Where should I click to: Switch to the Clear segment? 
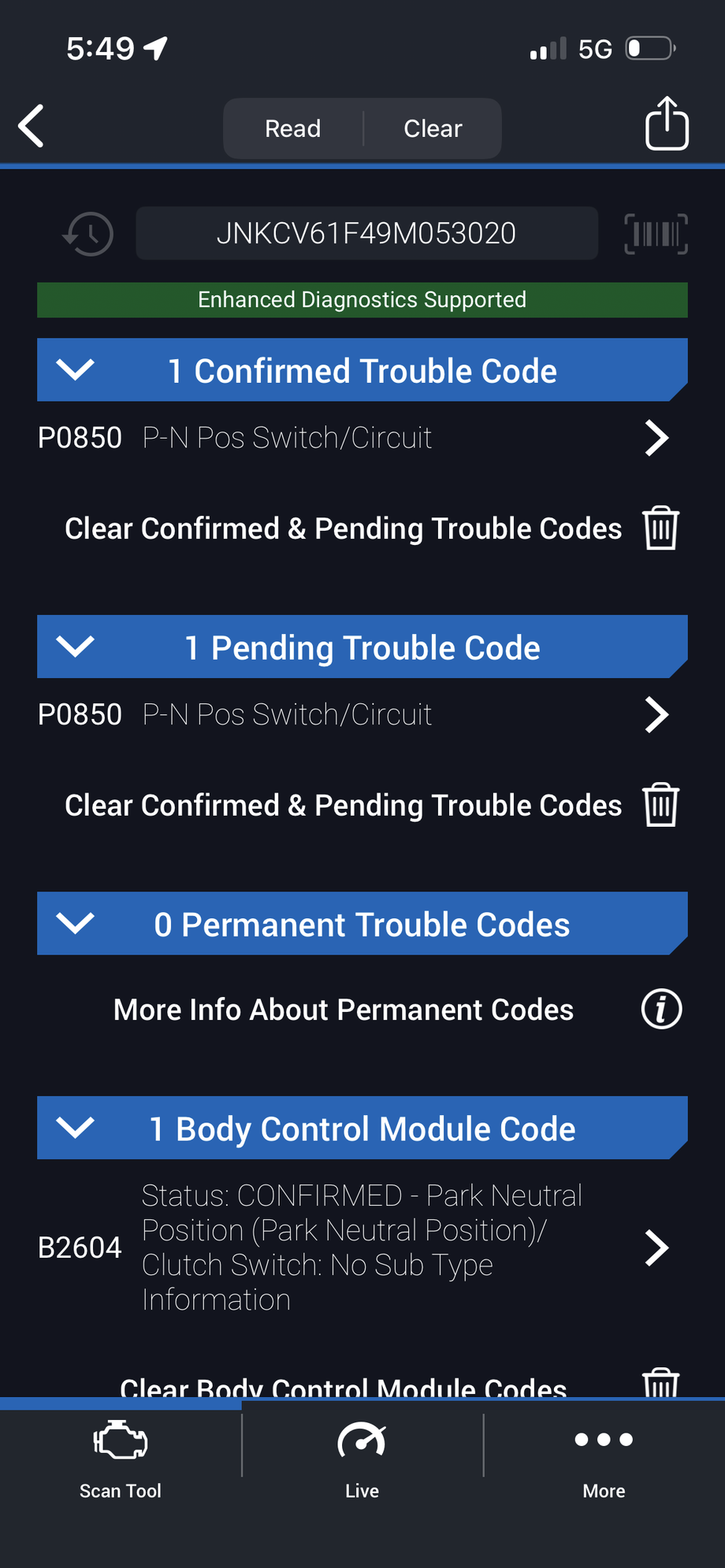[433, 128]
